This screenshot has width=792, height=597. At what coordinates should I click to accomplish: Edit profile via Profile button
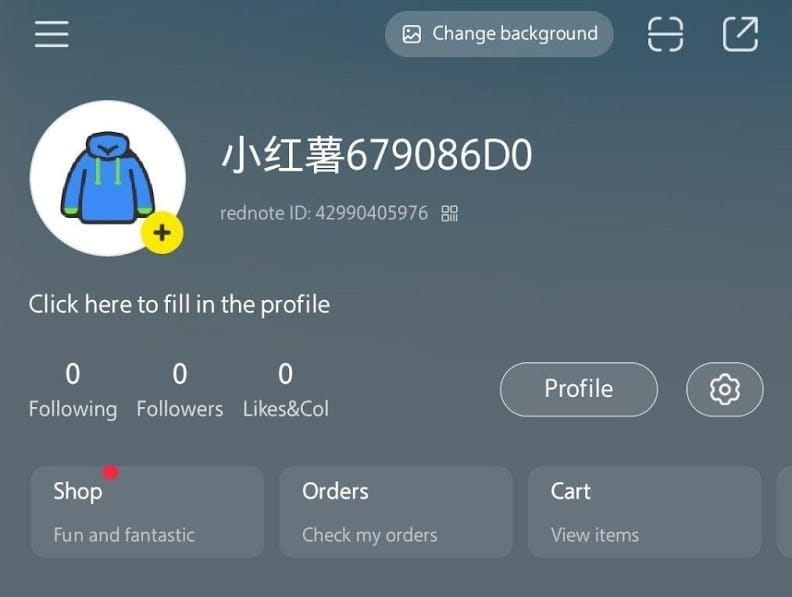(578, 389)
